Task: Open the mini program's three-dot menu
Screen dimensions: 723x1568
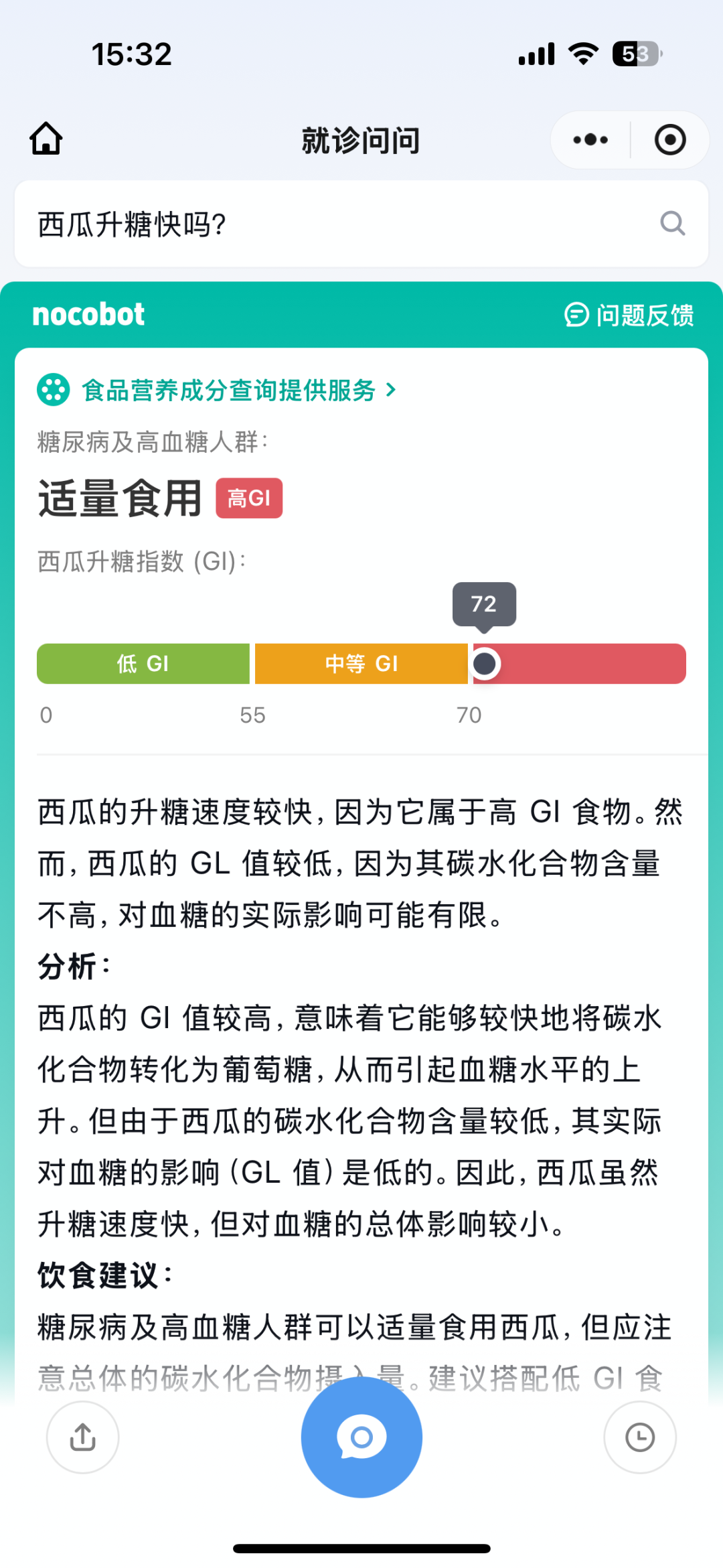Action: [590, 140]
